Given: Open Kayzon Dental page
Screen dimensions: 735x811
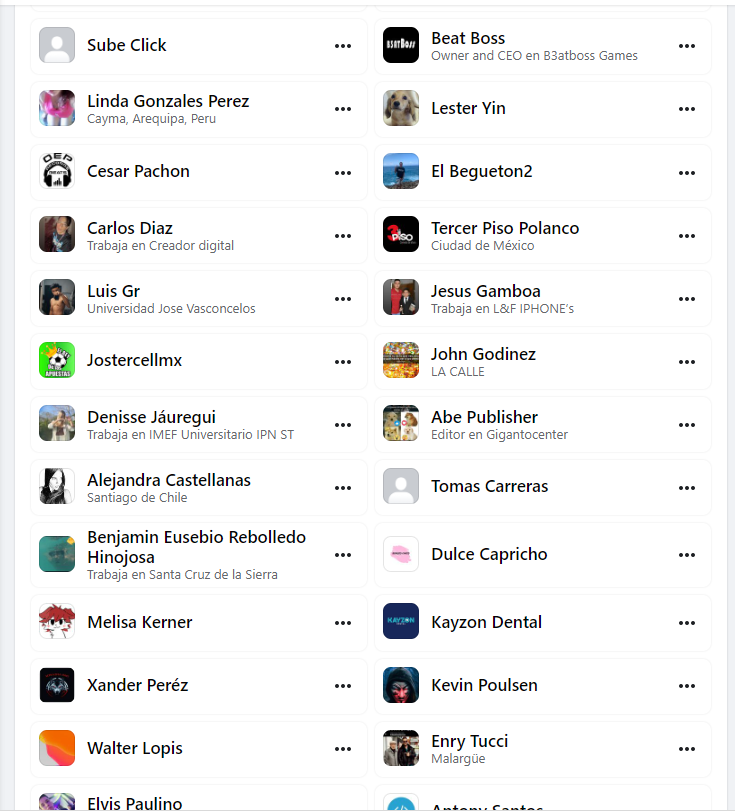Looking at the screenshot, I should (486, 622).
